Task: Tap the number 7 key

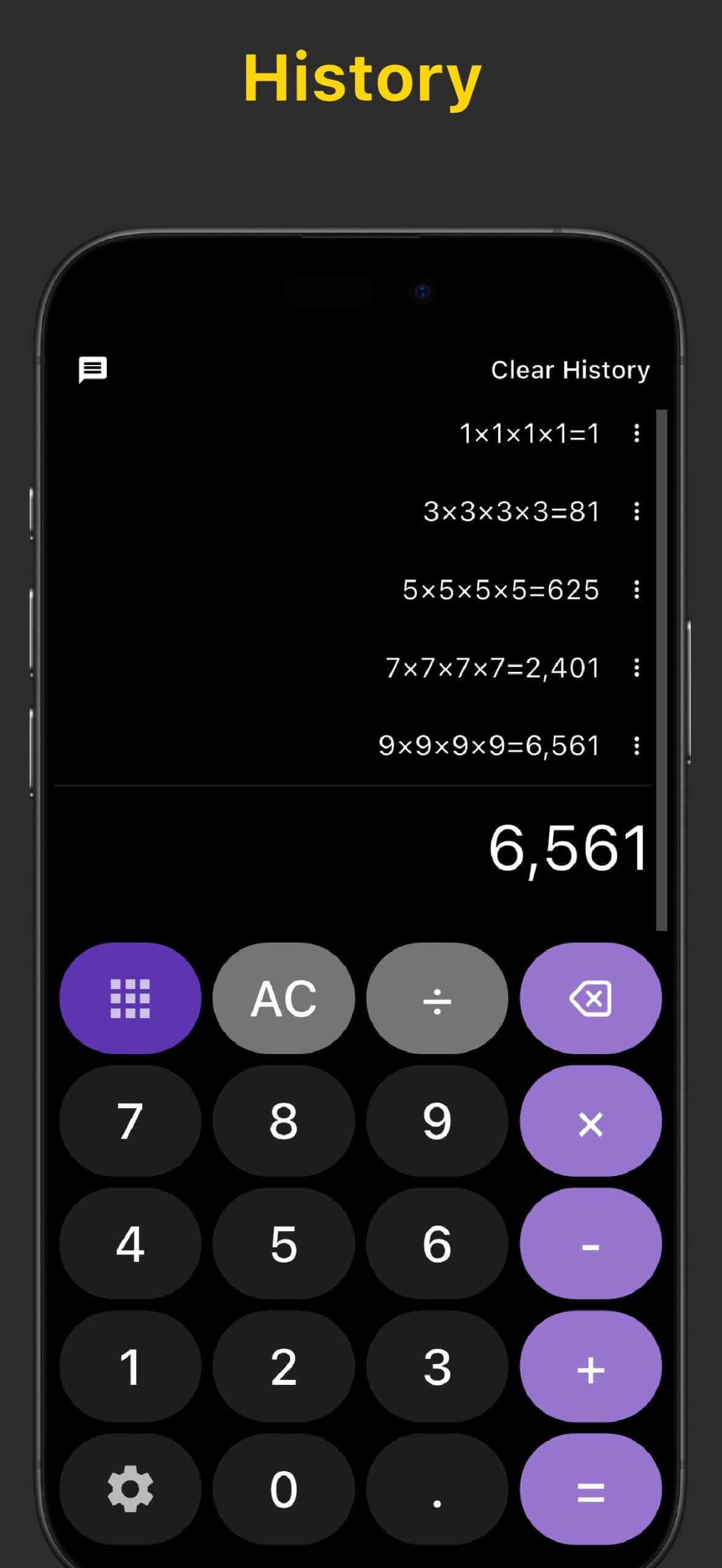Action: 130,1121
